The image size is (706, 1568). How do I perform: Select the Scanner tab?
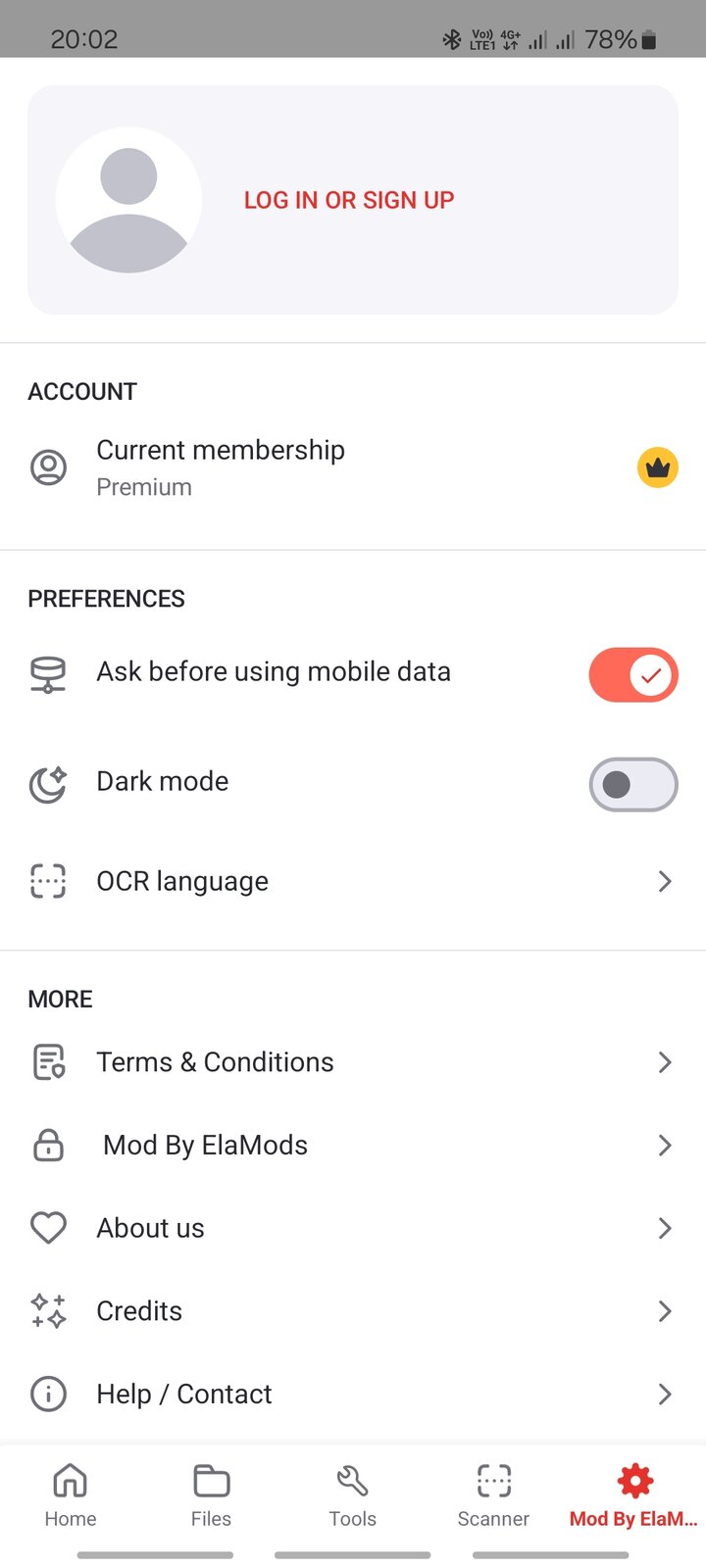493,1495
